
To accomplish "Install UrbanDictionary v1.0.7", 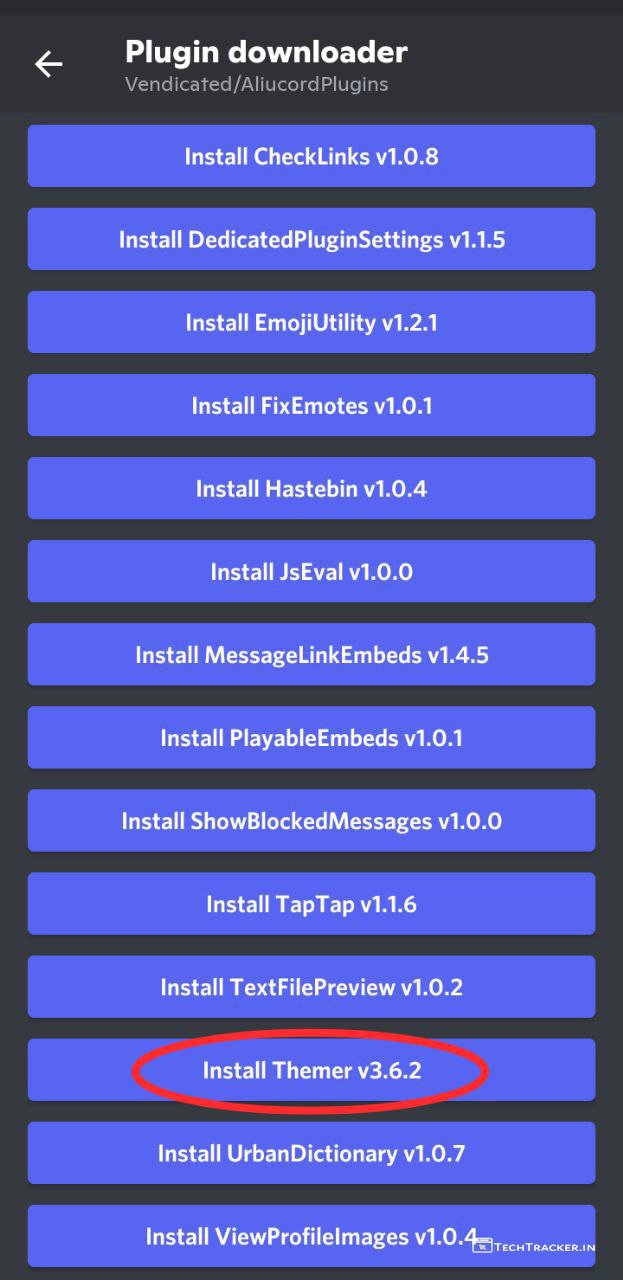I will click(311, 1152).
